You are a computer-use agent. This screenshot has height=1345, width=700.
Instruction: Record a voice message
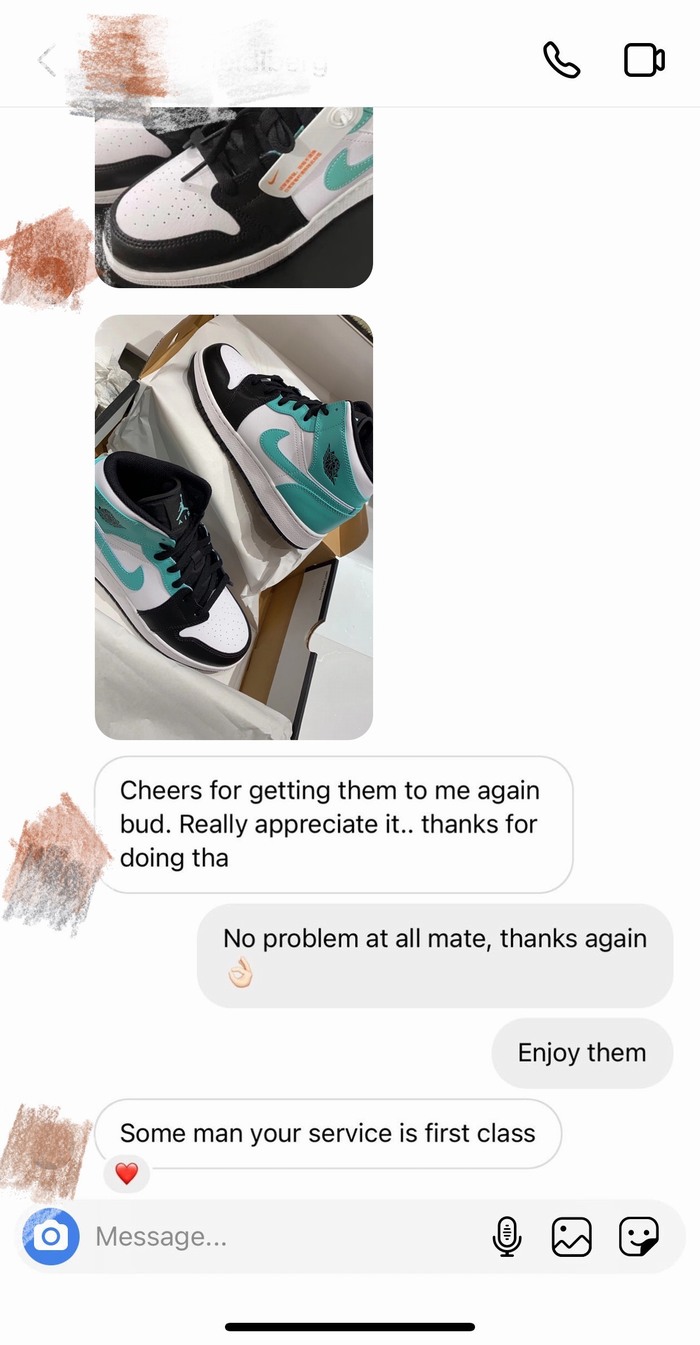click(507, 1237)
